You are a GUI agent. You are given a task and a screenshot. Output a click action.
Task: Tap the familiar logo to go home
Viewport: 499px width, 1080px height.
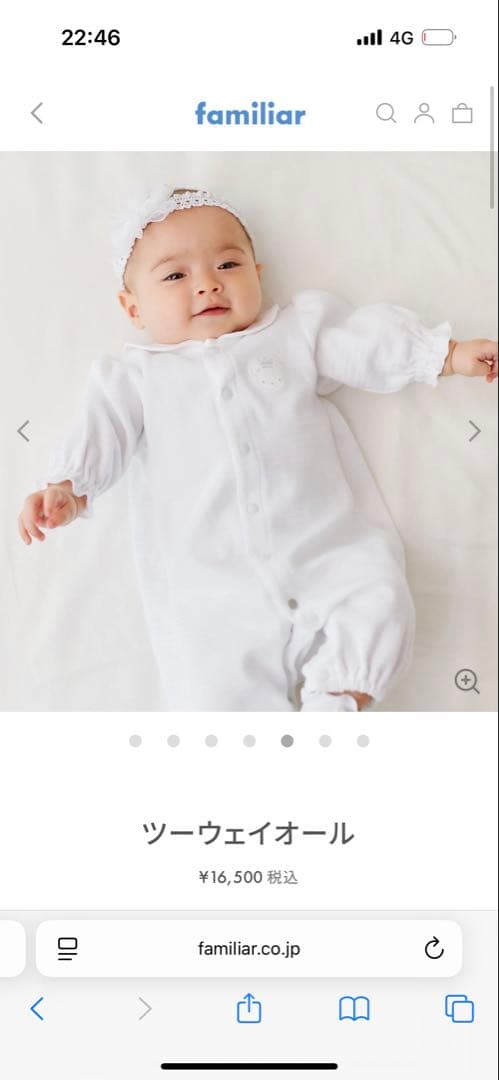(x=250, y=113)
